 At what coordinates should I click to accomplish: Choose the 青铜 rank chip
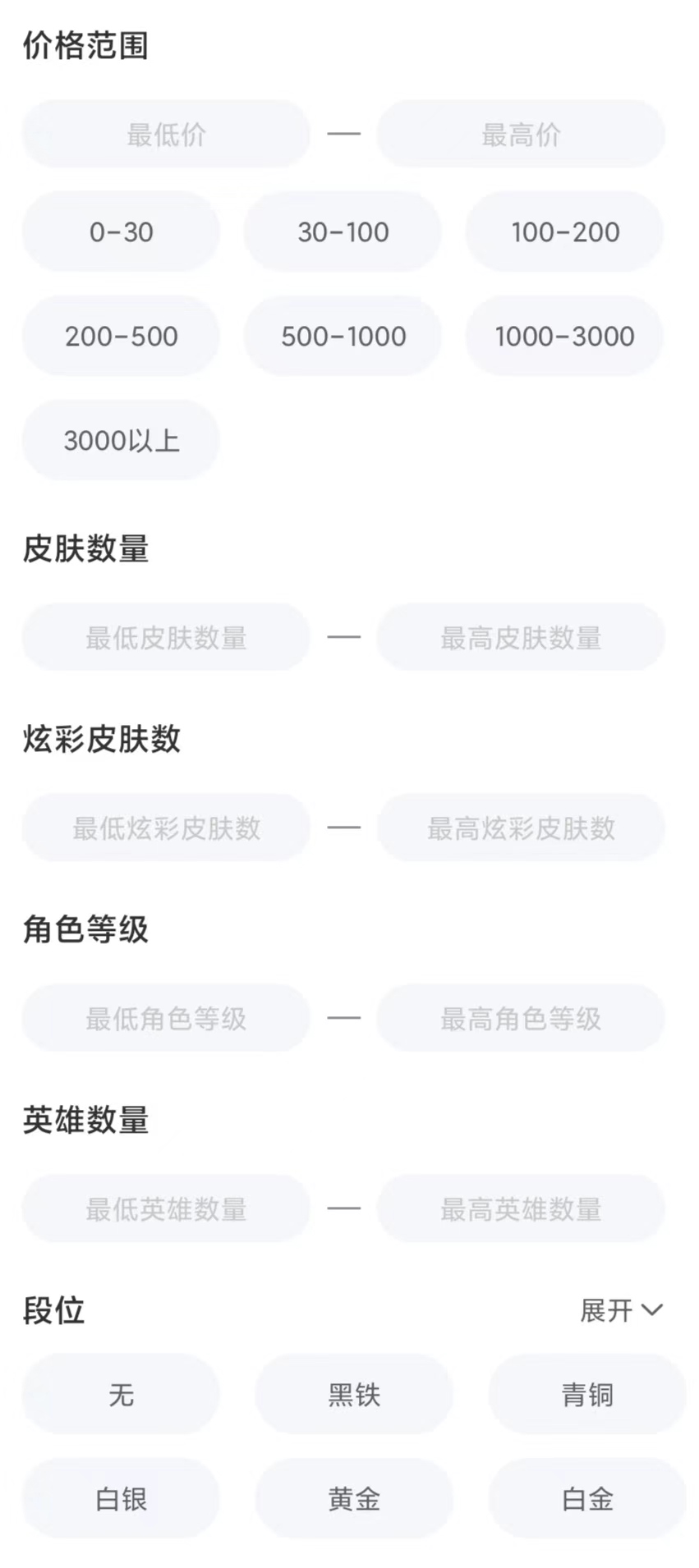coord(587,1395)
